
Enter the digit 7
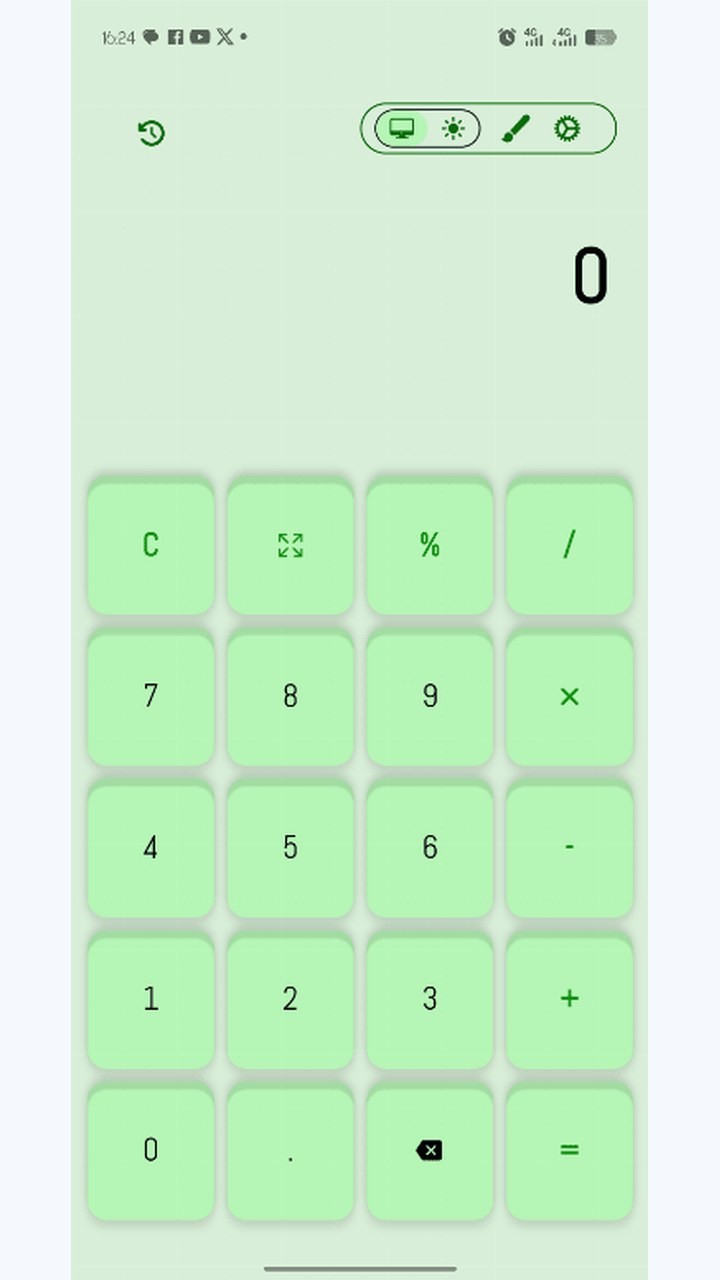(151, 697)
